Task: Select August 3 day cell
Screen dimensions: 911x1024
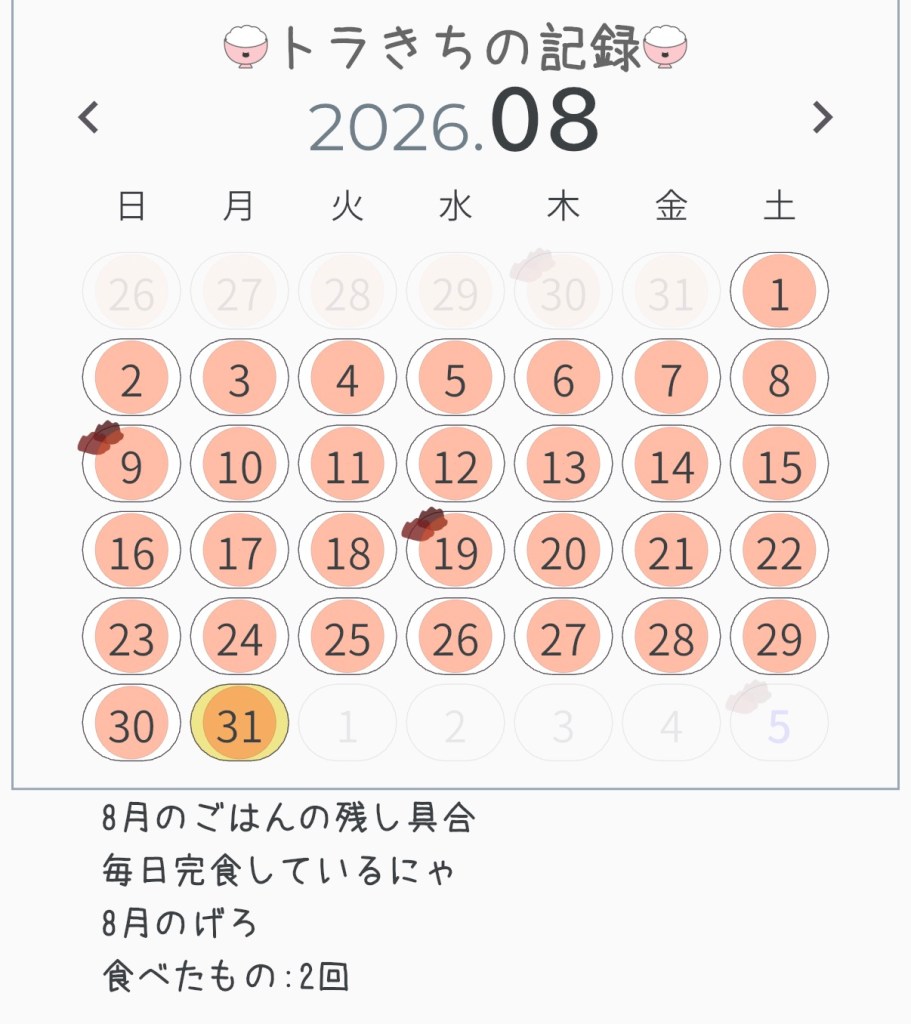Action: pos(239,378)
